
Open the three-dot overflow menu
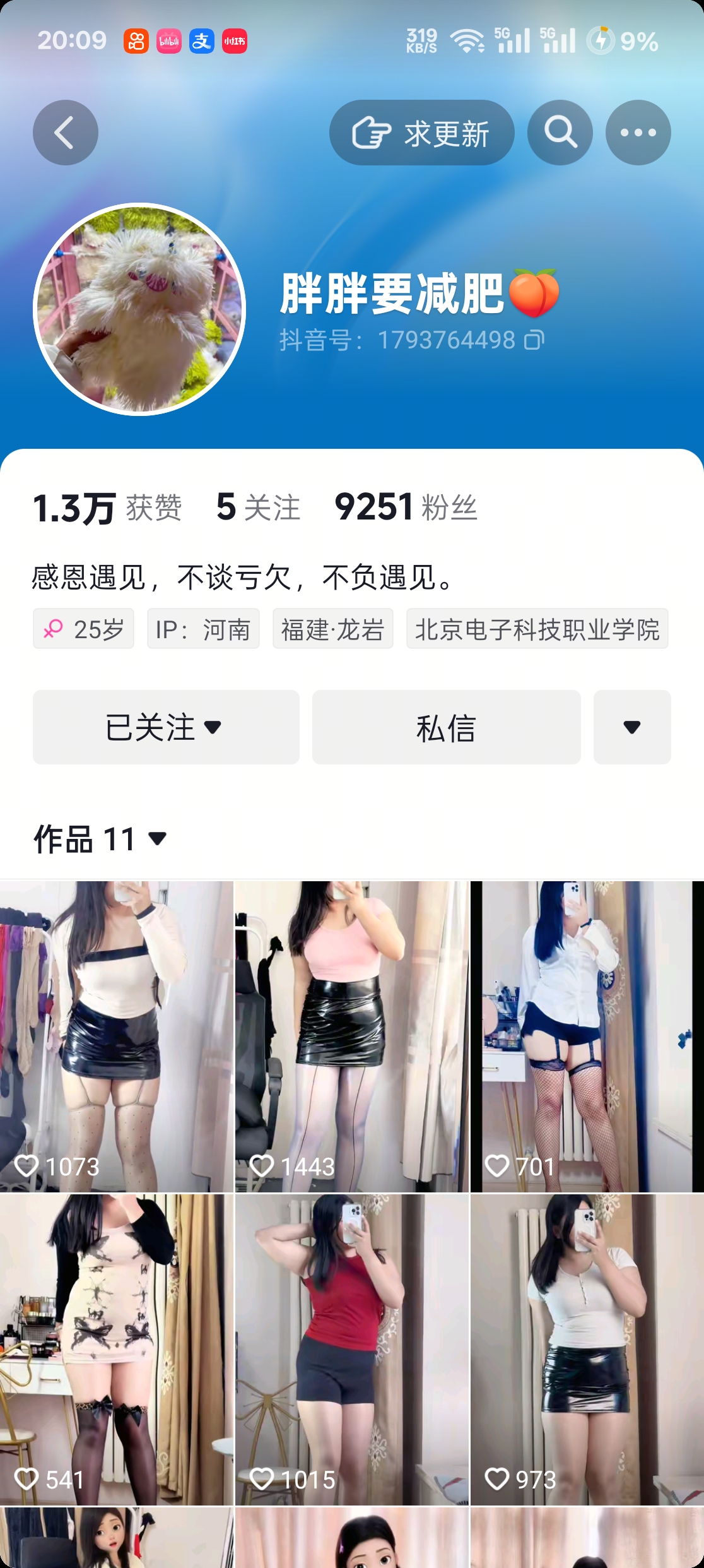pyautogui.click(x=638, y=133)
